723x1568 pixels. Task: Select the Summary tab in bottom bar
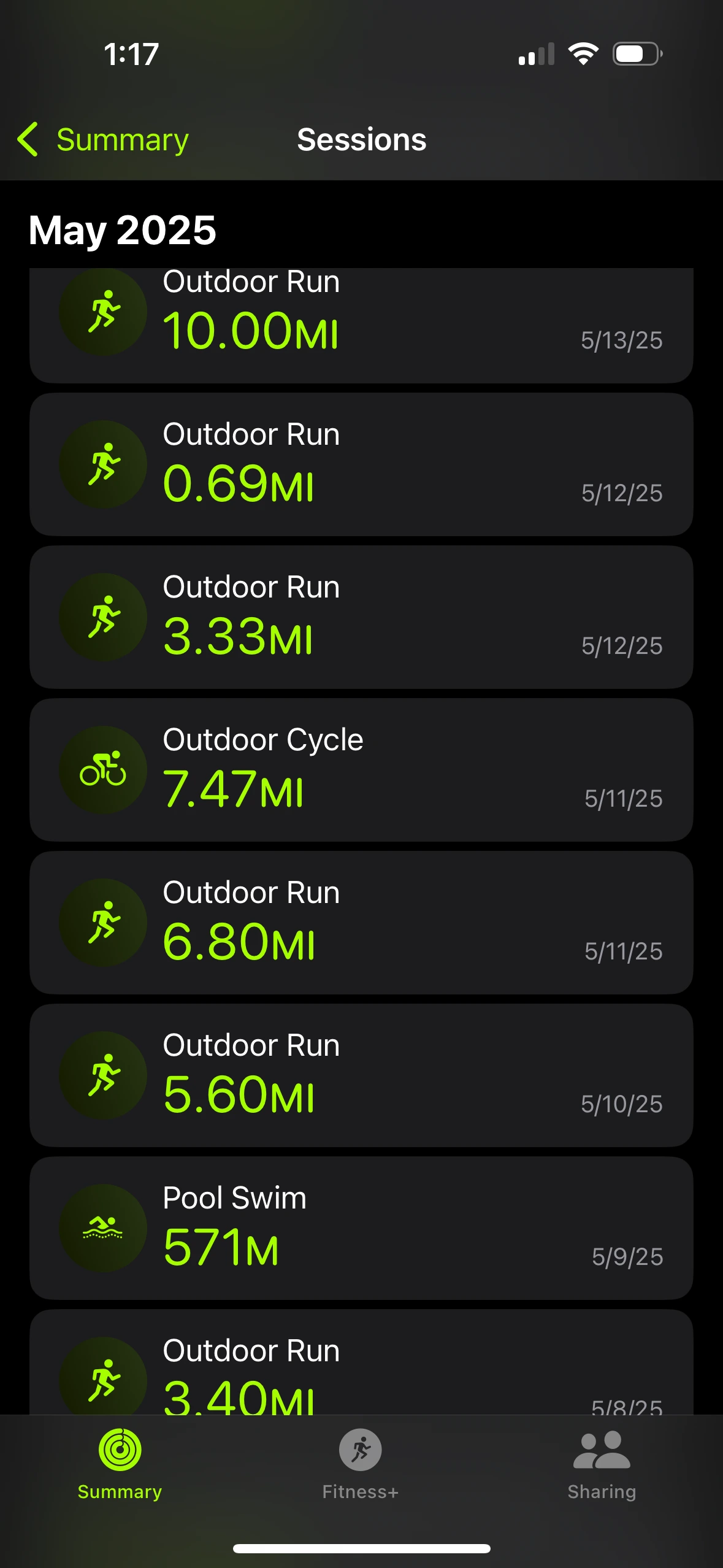[x=120, y=1463]
